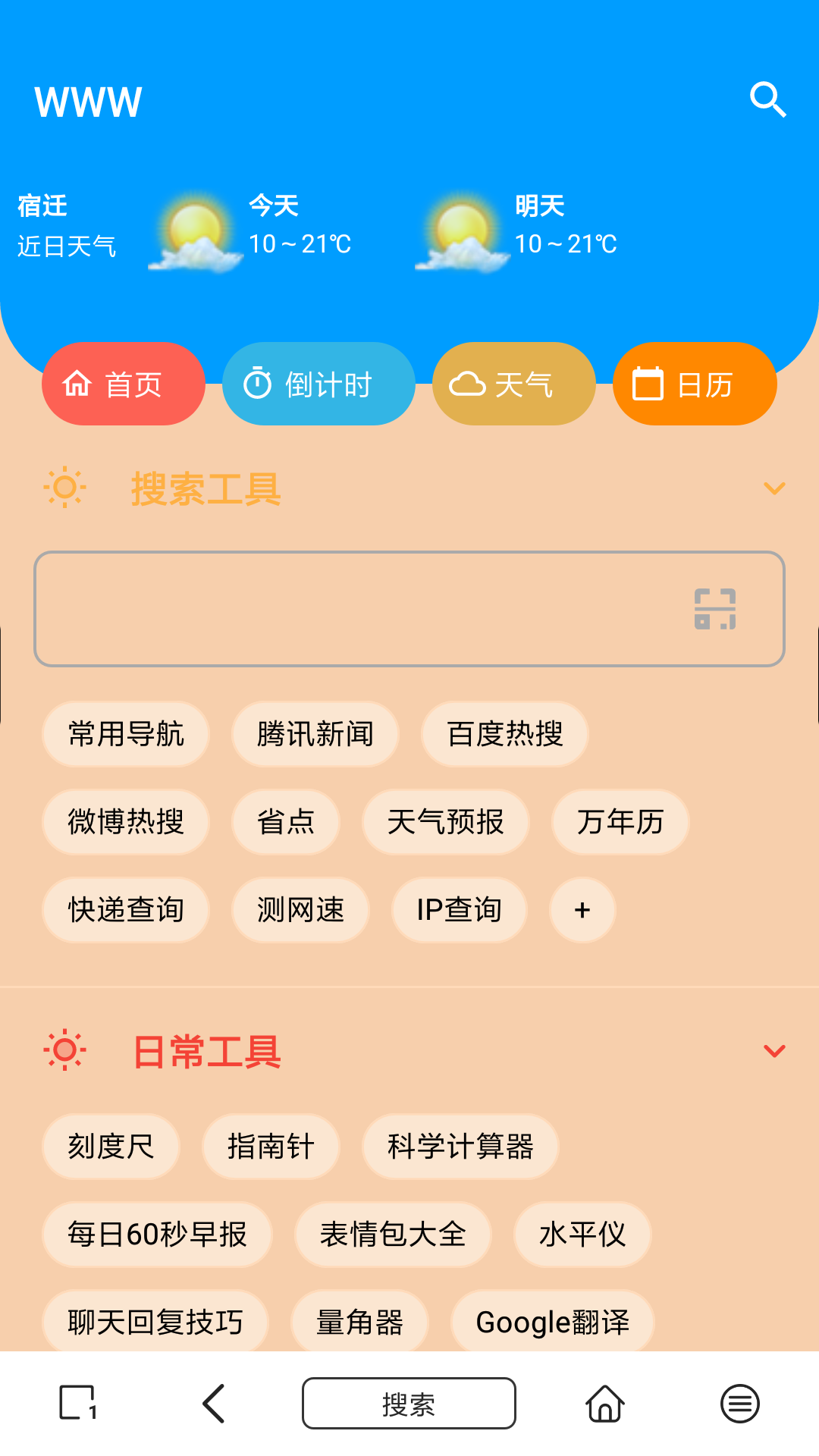Tap the search magnifier icon at top
This screenshot has height=1456, width=819.
767,100
